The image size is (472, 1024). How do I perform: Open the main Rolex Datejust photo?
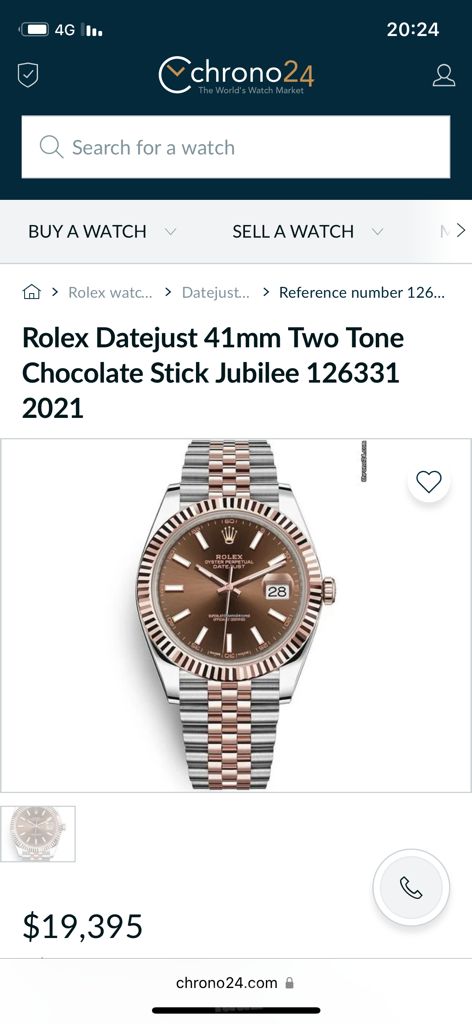[236, 615]
